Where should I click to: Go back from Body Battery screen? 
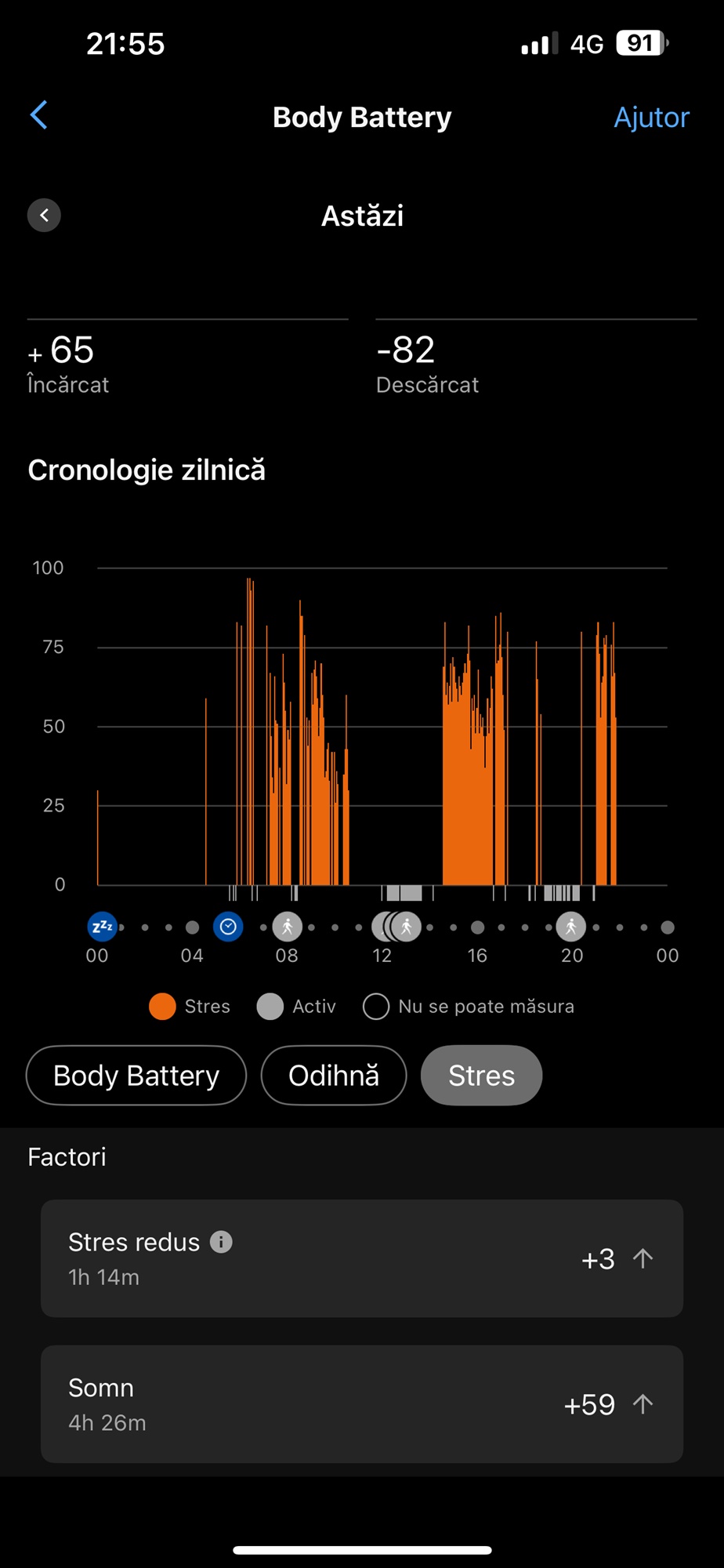tap(39, 115)
